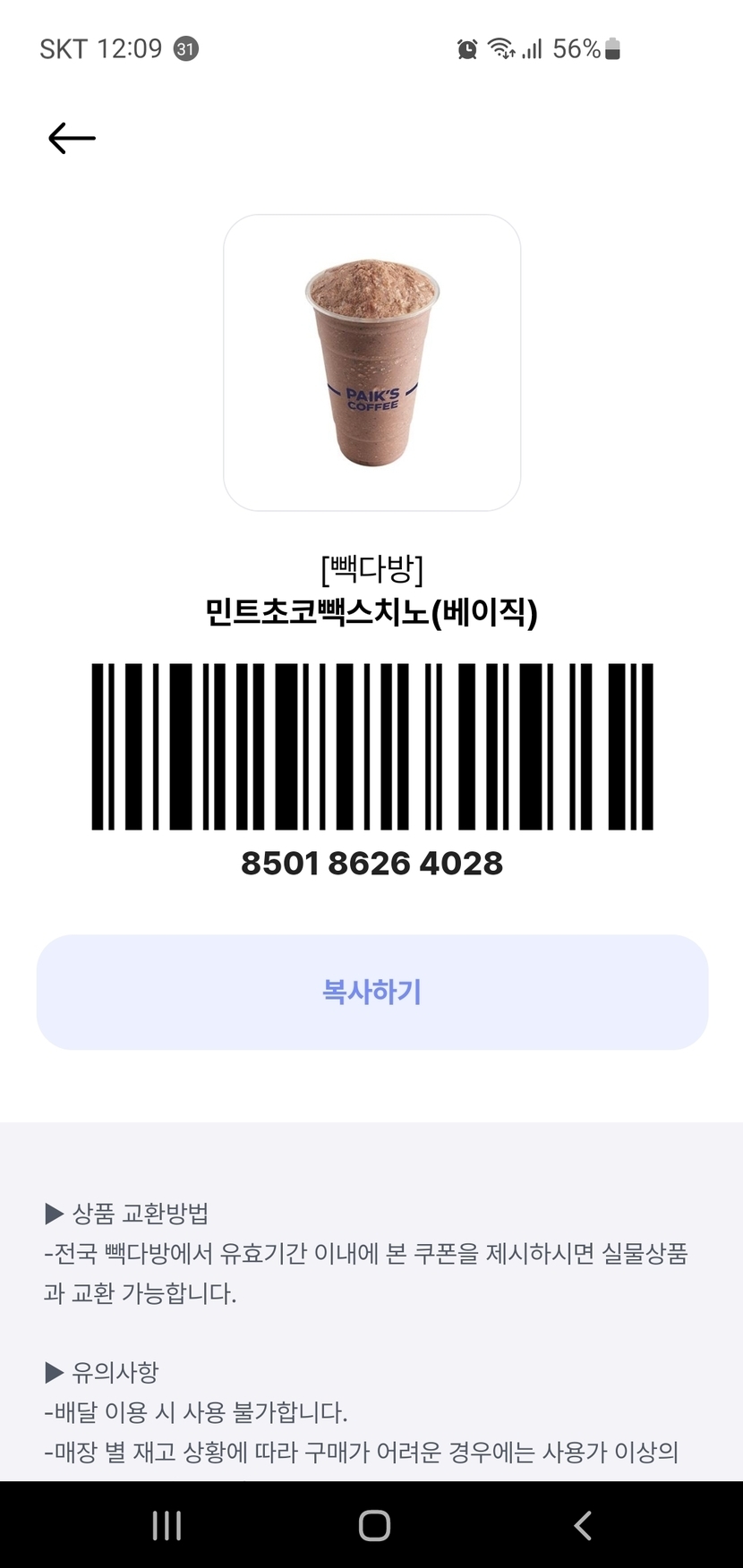The image size is (743, 1568).
Task: Tap 복사하기 to copy the coupon number
Action: point(371,992)
